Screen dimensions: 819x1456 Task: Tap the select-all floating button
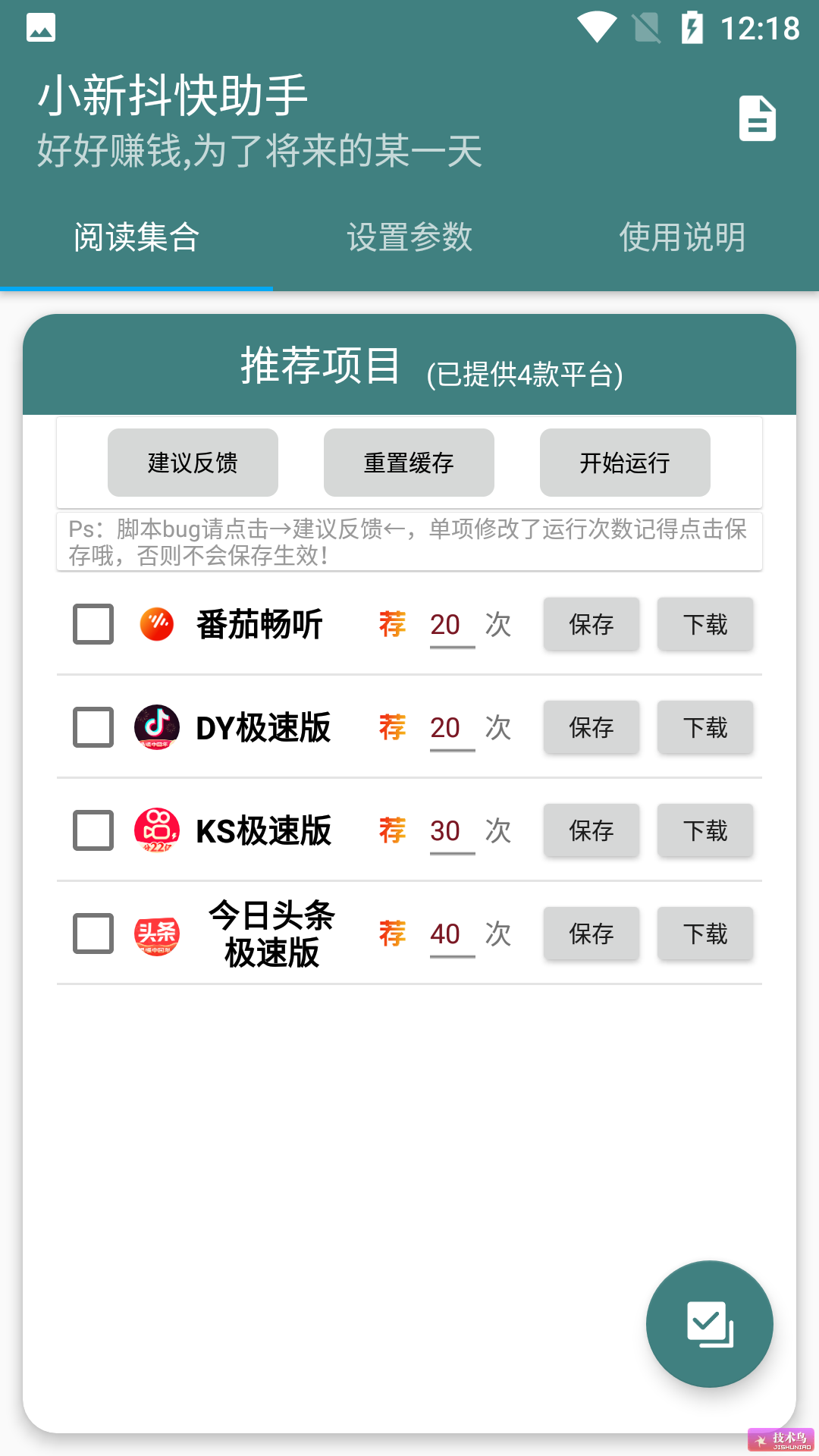[710, 1324]
